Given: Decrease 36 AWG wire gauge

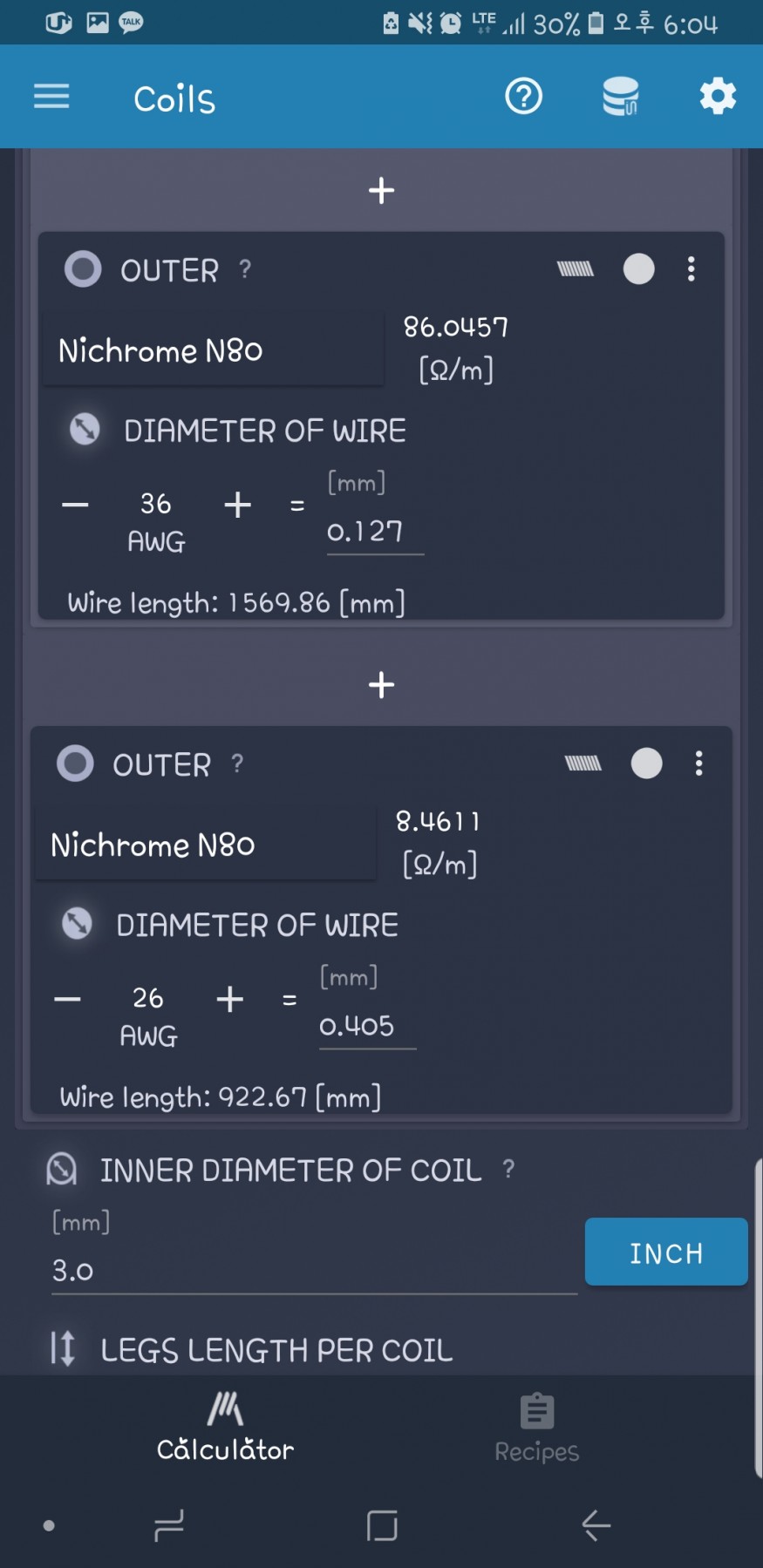Looking at the screenshot, I should click(75, 505).
